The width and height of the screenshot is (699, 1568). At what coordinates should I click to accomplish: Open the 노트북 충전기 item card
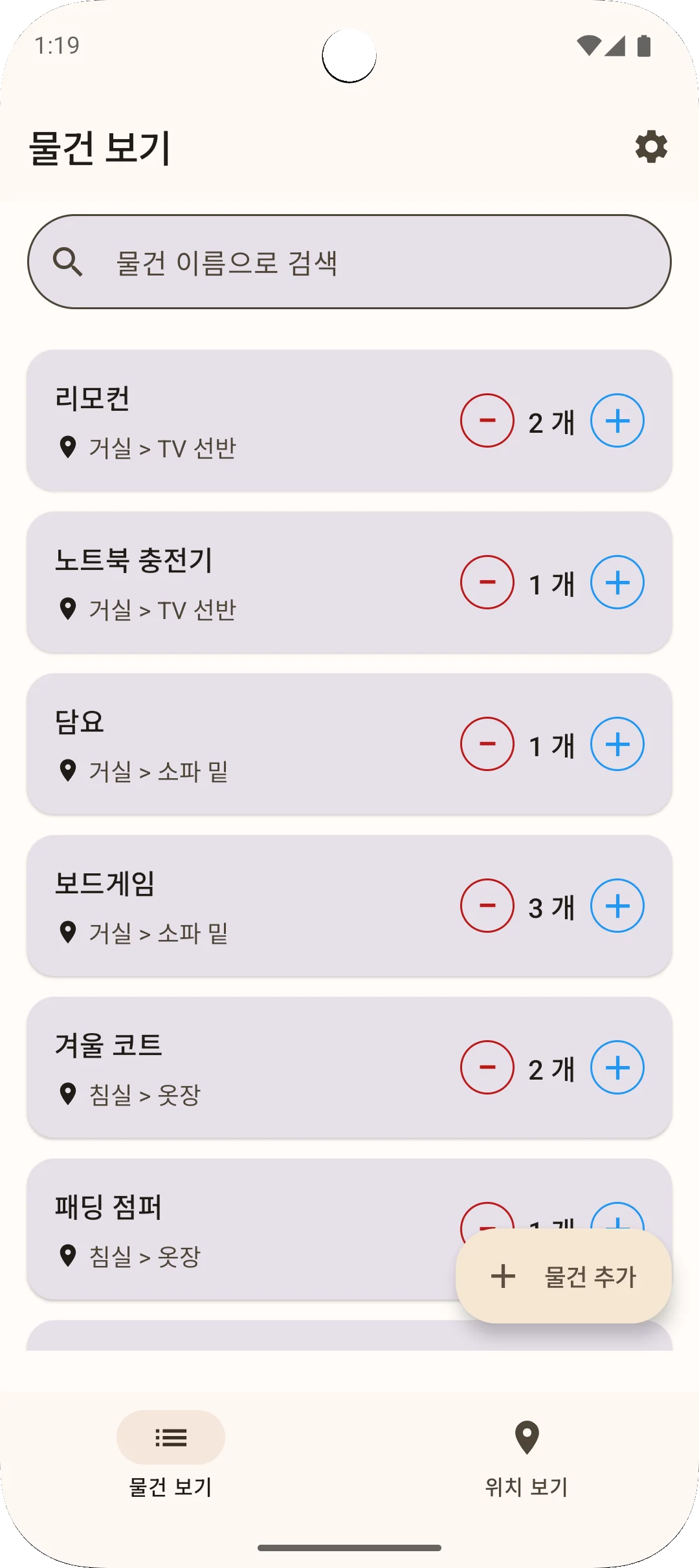259,582
